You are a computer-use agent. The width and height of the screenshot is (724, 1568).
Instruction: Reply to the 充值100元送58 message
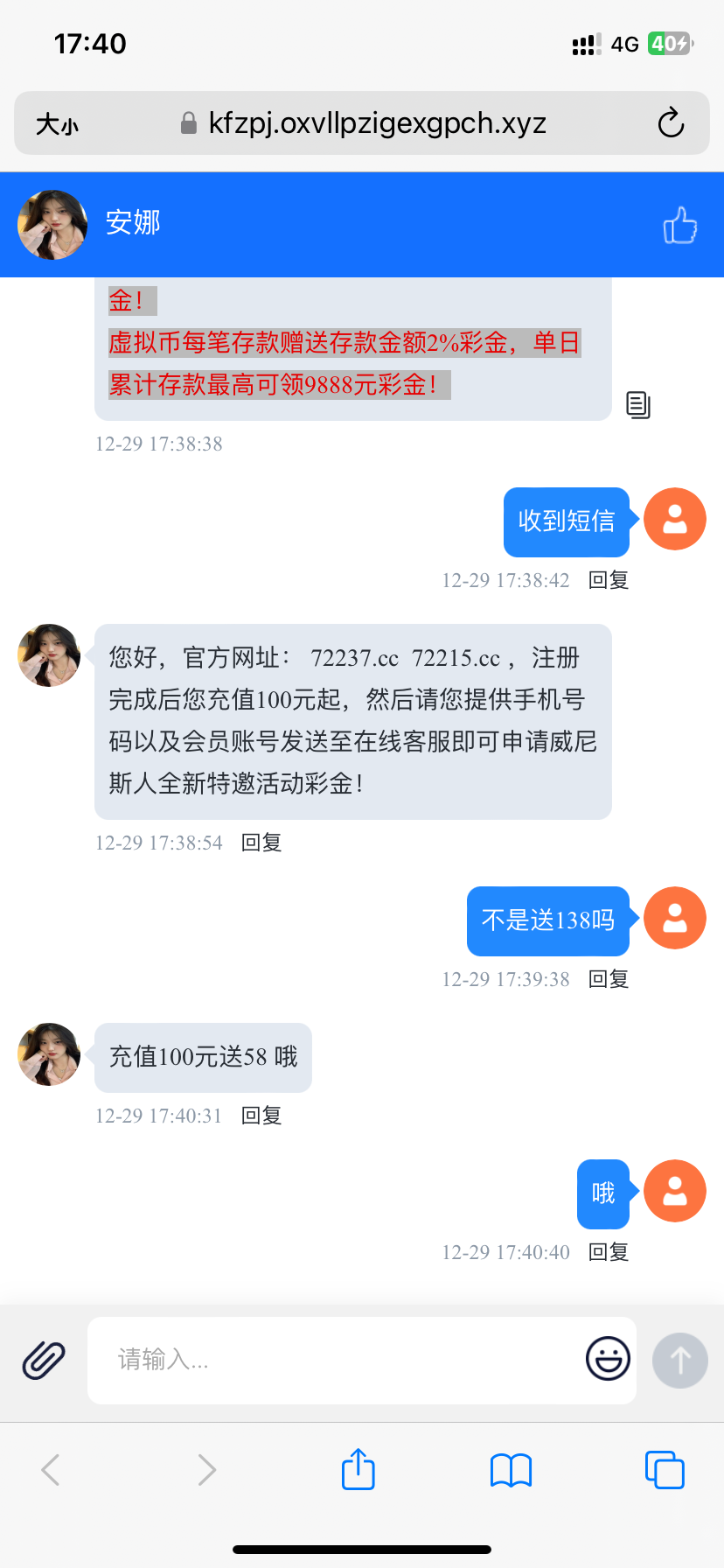261,1116
